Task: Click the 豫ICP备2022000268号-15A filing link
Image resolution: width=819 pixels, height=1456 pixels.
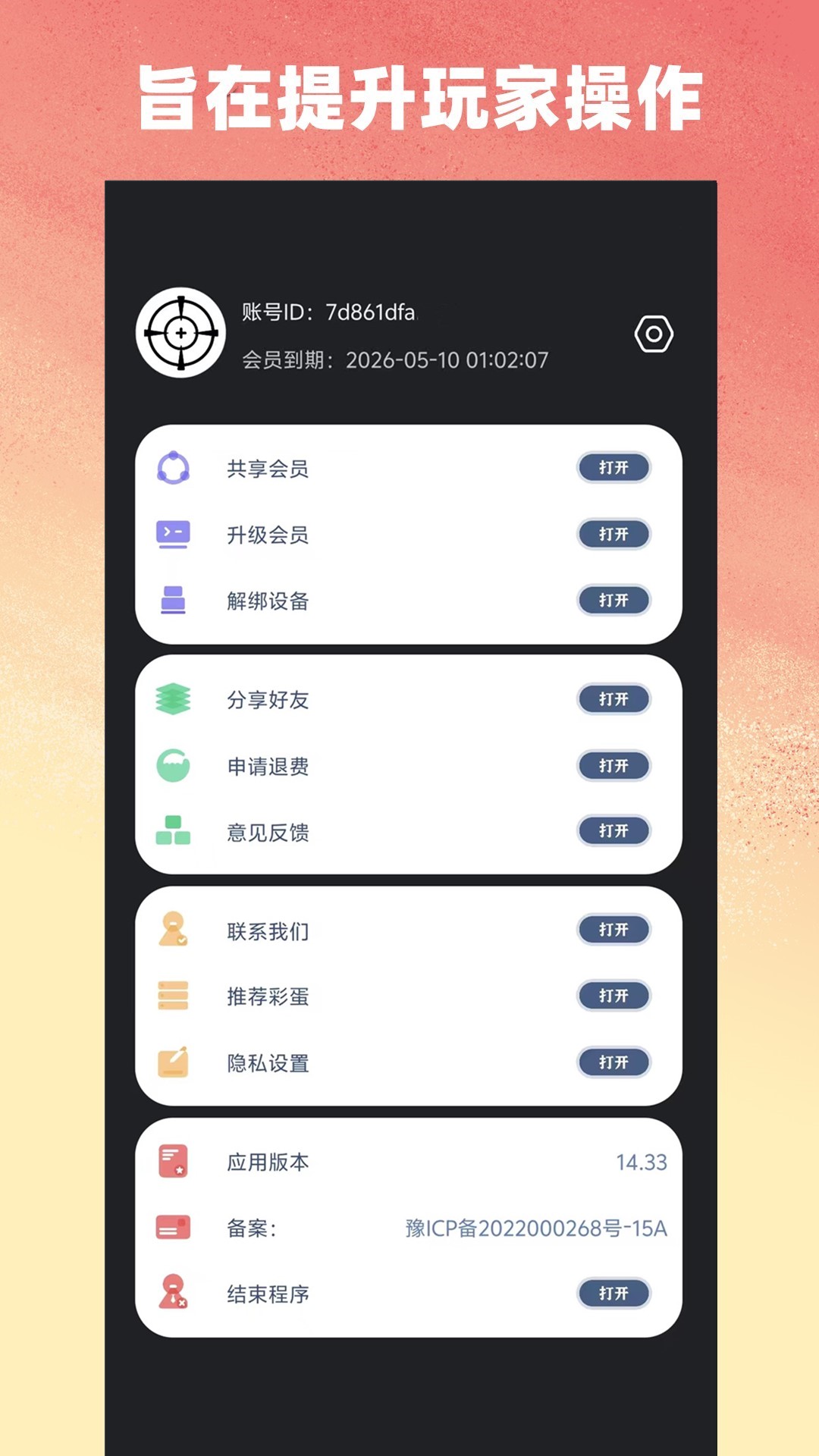Action: coord(535,1227)
